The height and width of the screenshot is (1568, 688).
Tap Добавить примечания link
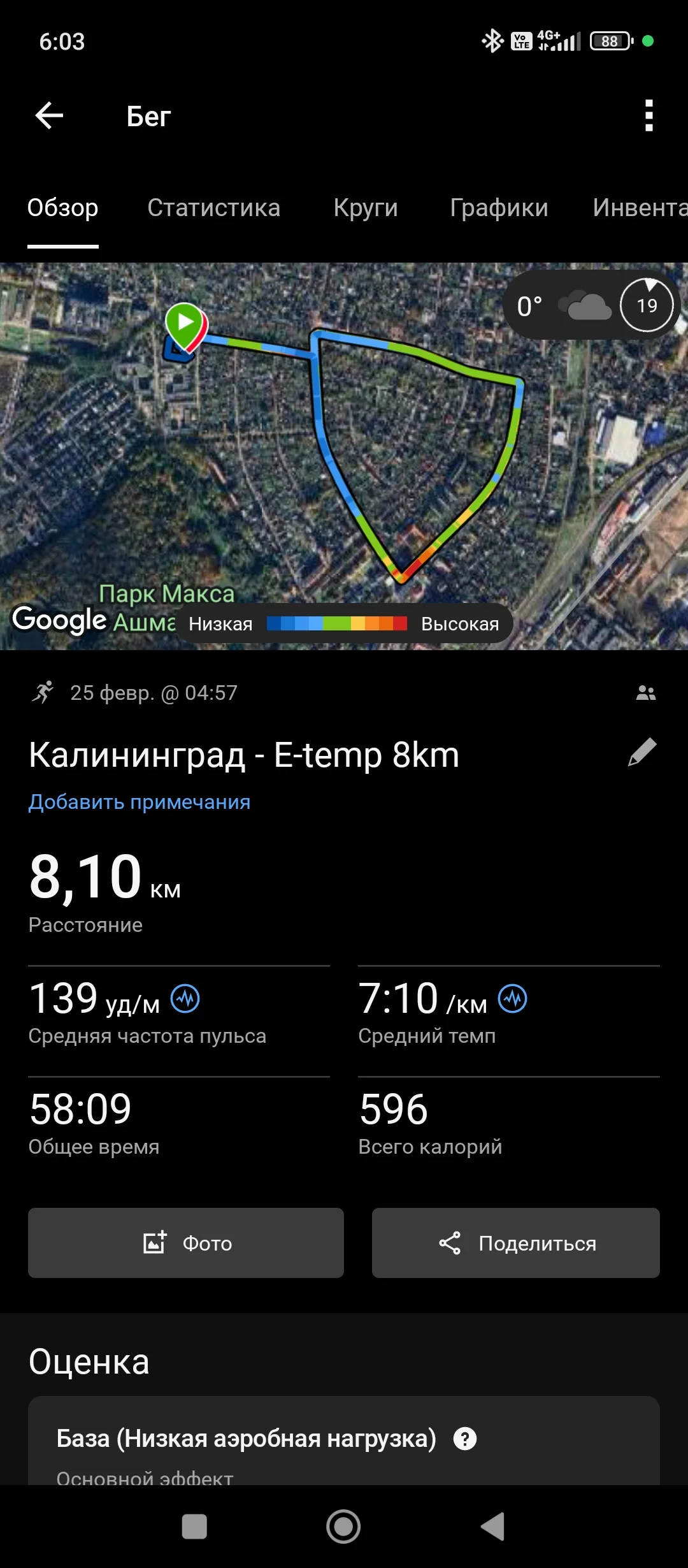140,802
